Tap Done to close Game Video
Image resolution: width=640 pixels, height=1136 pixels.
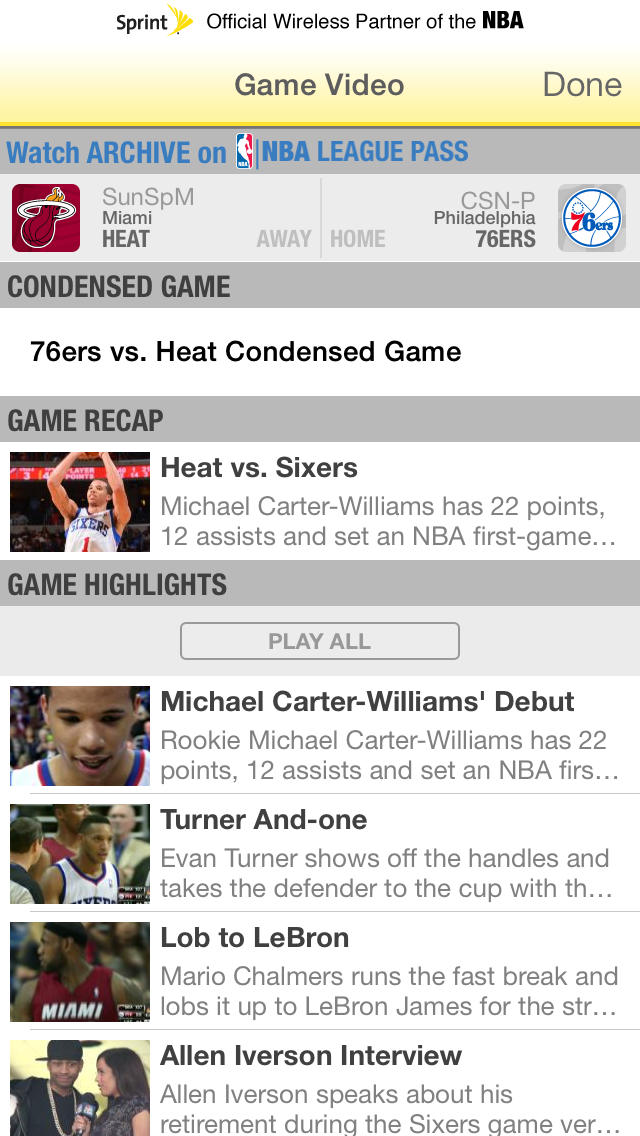[x=581, y=85]
